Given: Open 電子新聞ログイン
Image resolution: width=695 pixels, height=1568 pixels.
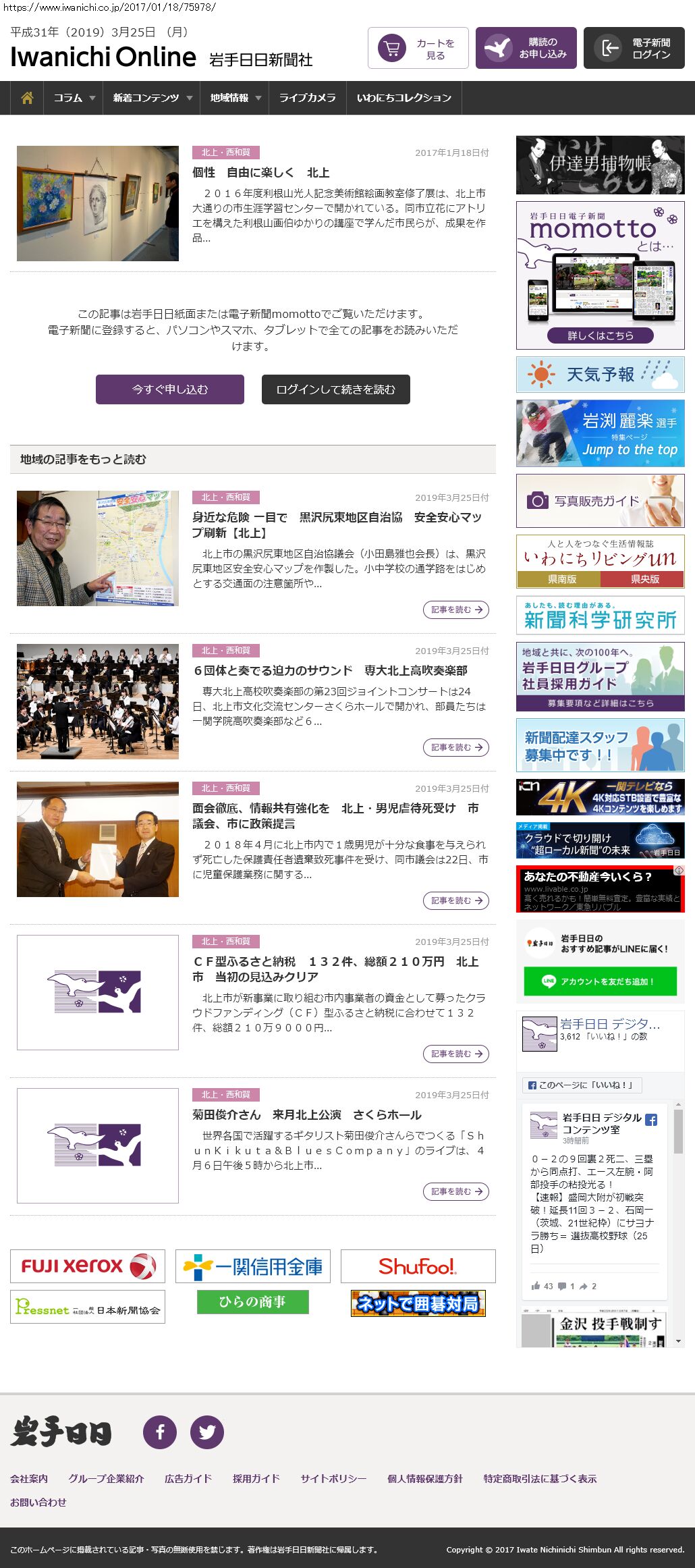Looking at the screenshot, I should point(634,49).
